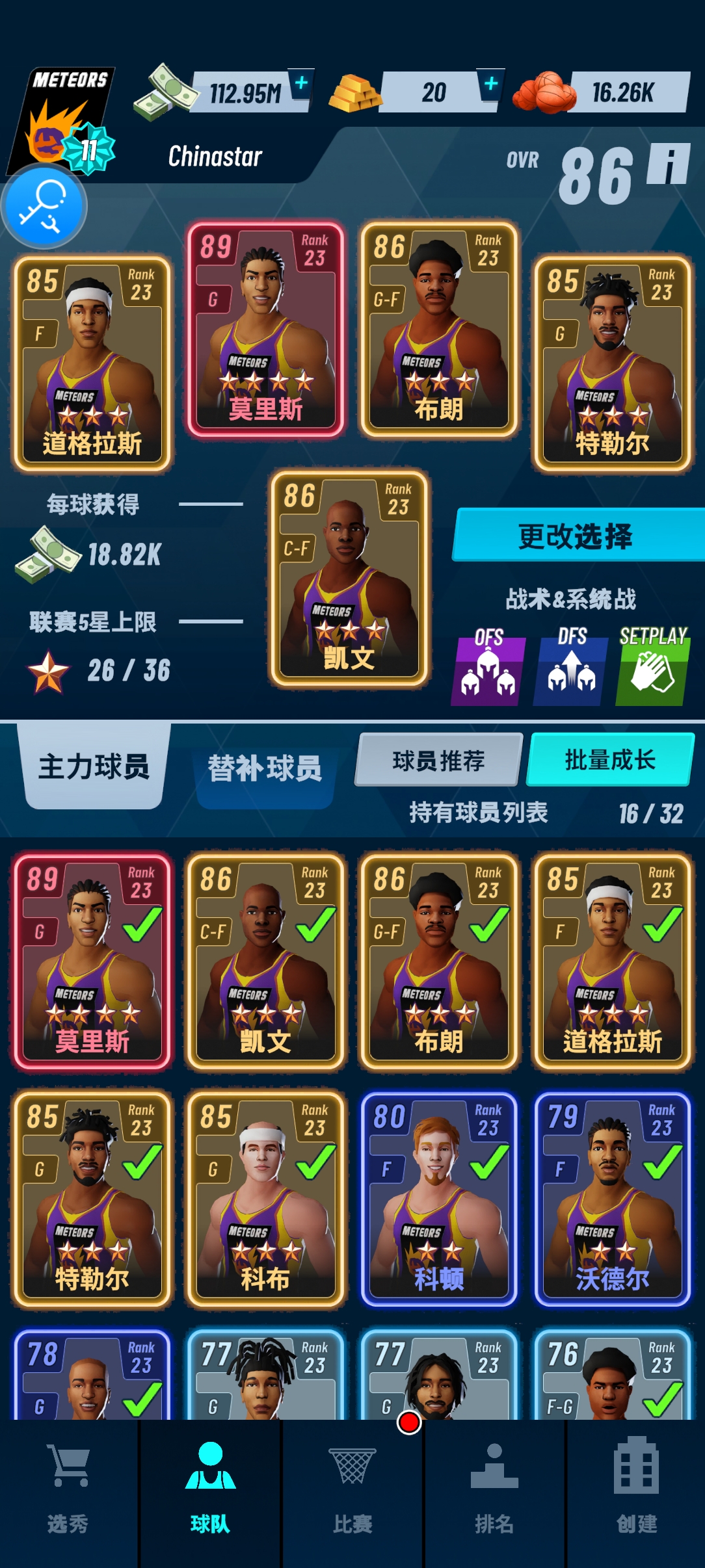This screenshot has height=1568, width=705.
Task: Switch to the 替补球员 tab
Action: coord(265,768)
